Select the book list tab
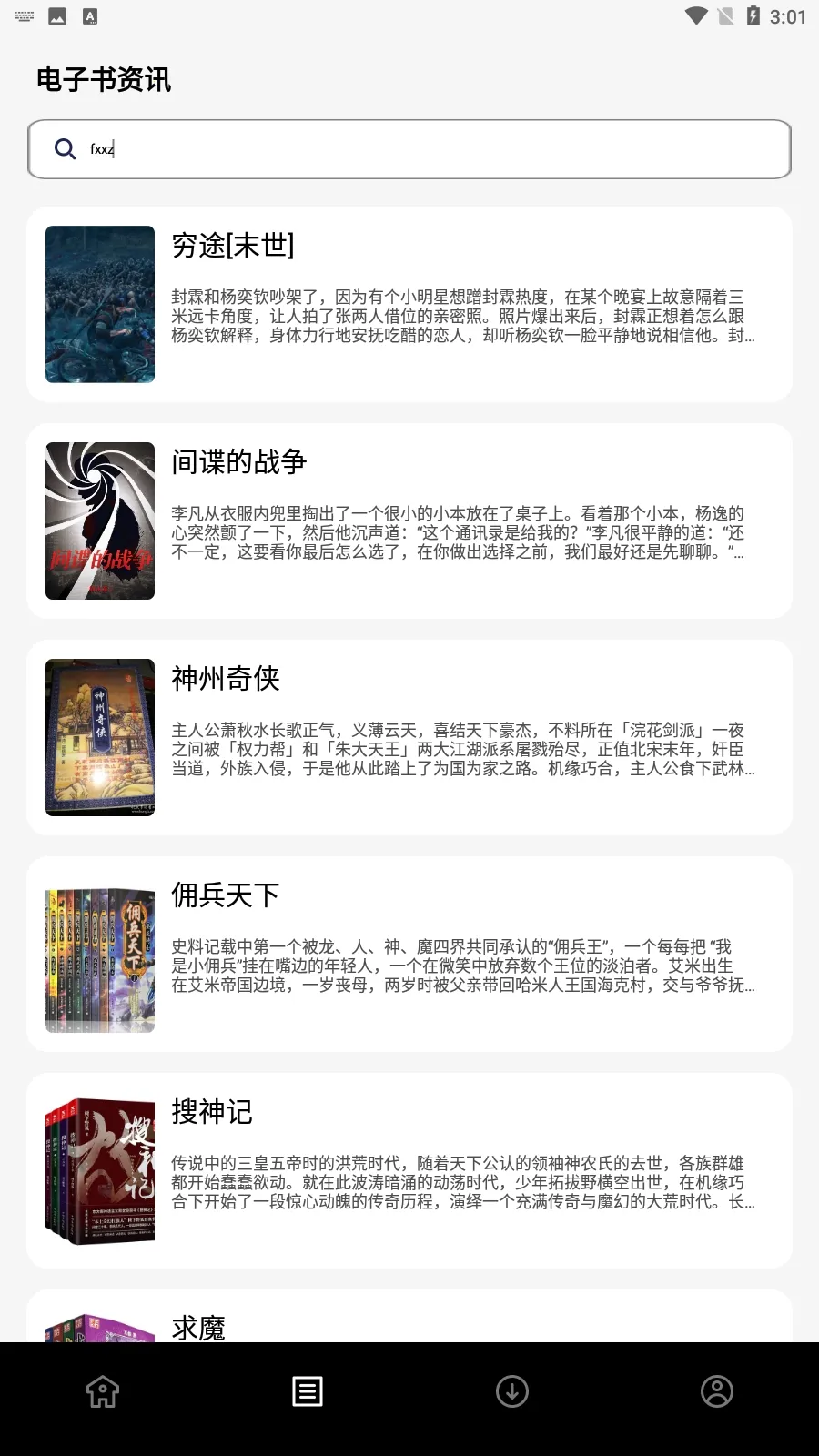The width and height of the screenshot is (819, 1456). [308, 1391]
